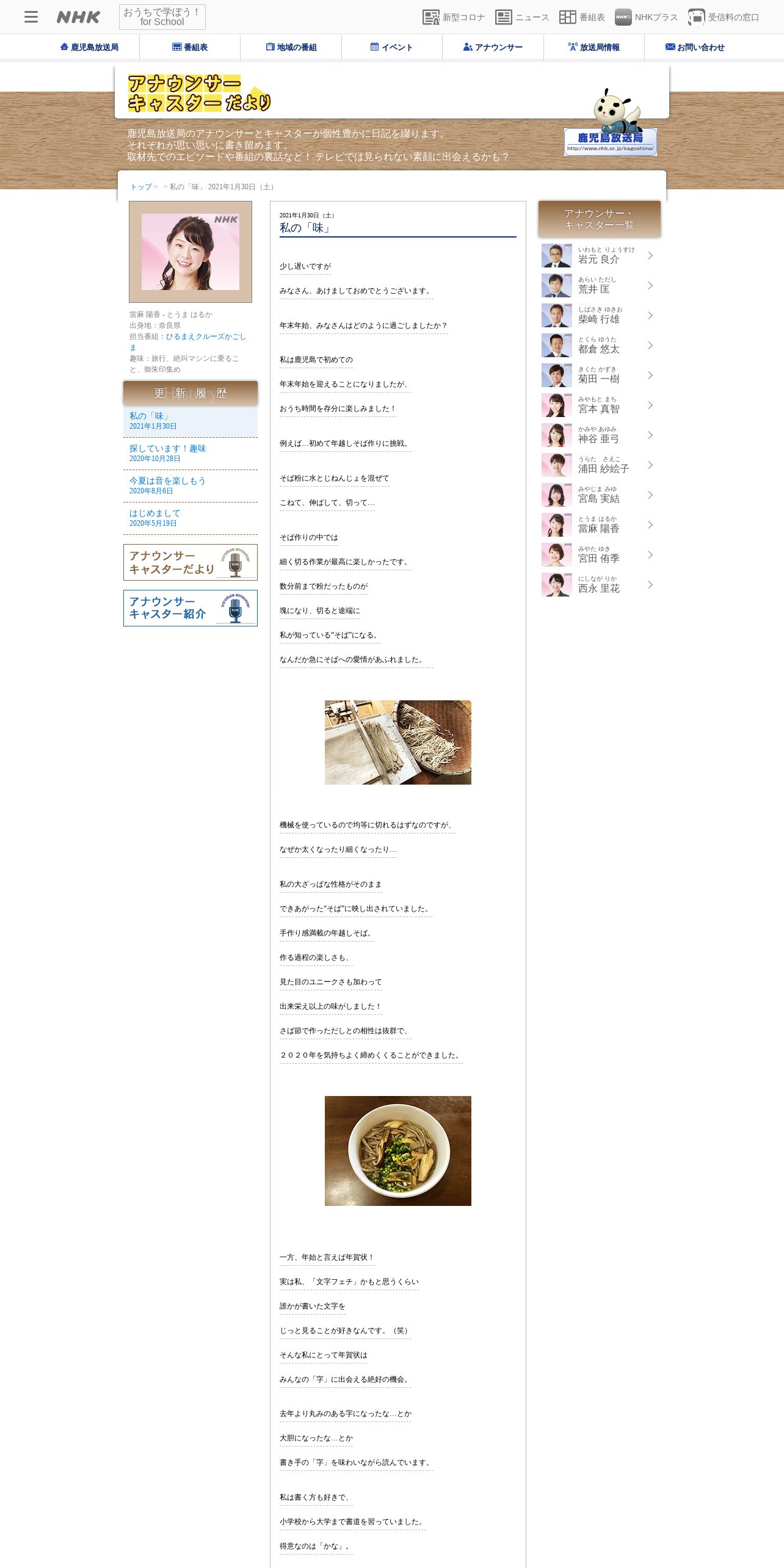Go to ニュース section
The width and height of the screenshot is (784, 1568).
[x=522, y=17]
